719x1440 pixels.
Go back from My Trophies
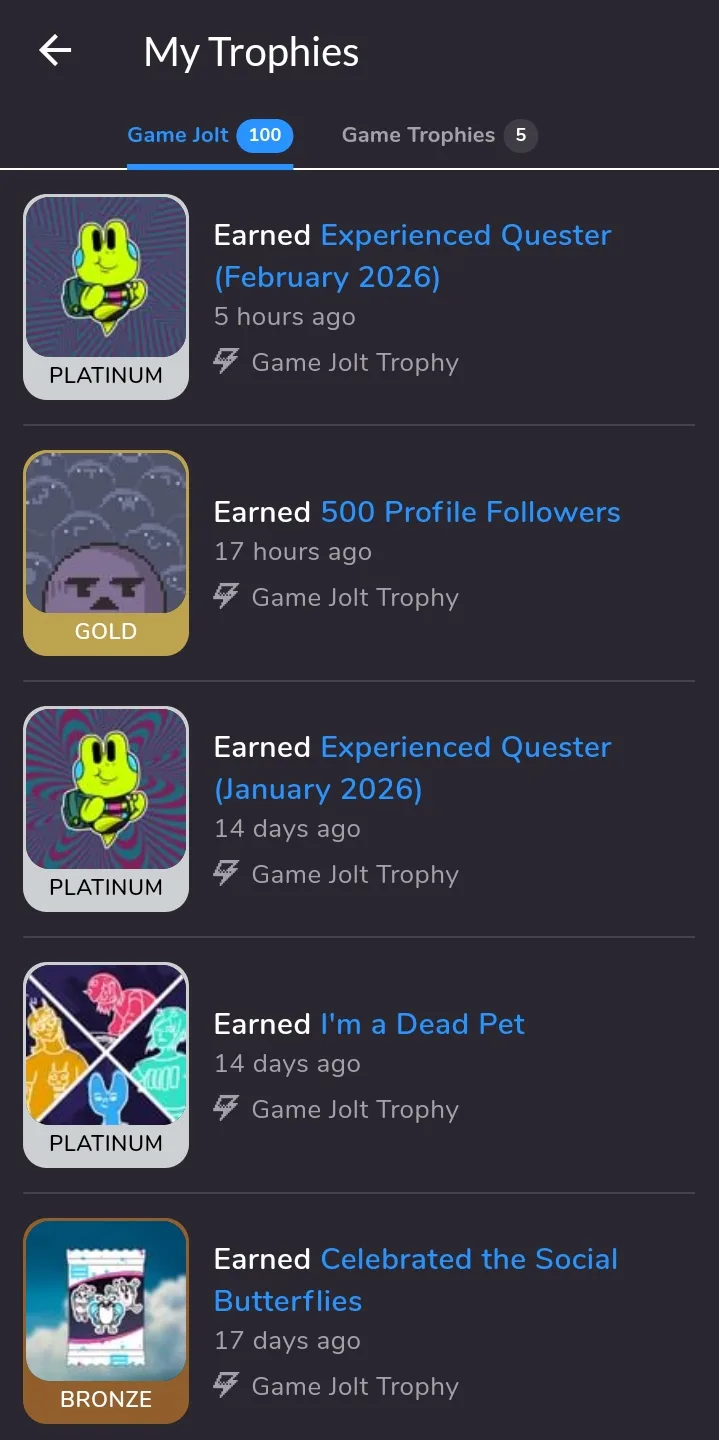(x=55, y=51)
